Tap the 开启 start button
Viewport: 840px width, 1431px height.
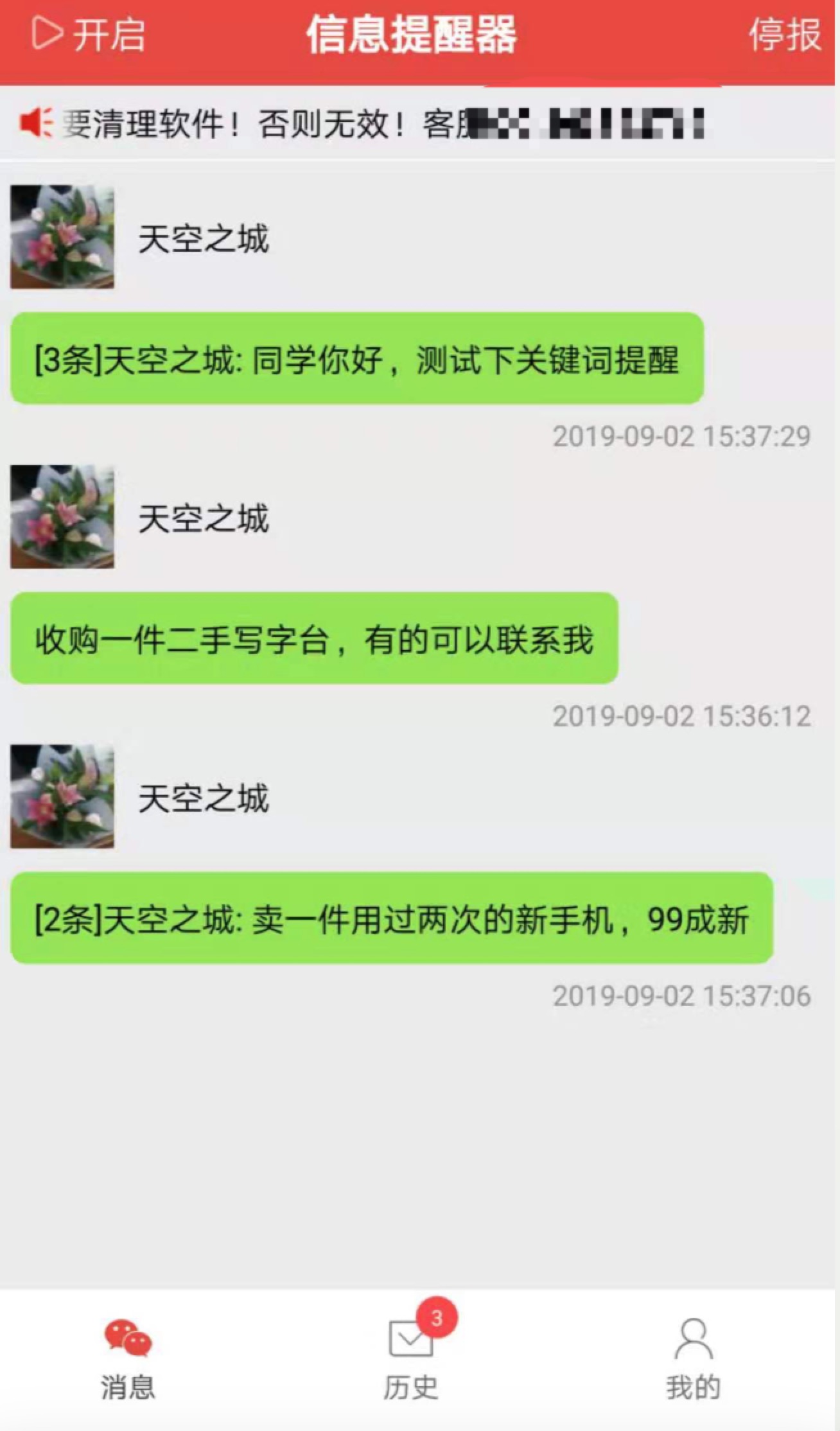click(x=89, y=34)
